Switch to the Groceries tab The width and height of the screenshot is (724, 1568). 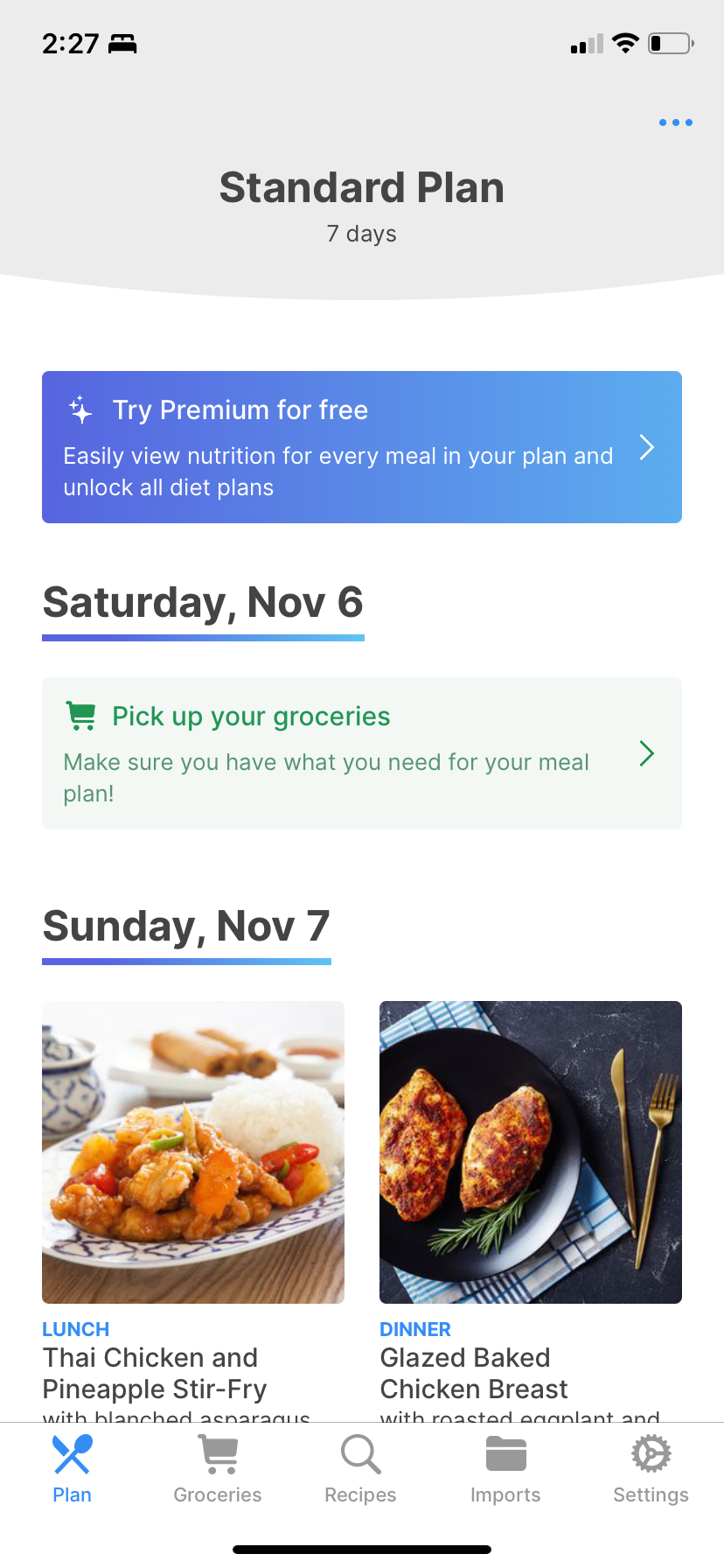[218, 1470]
